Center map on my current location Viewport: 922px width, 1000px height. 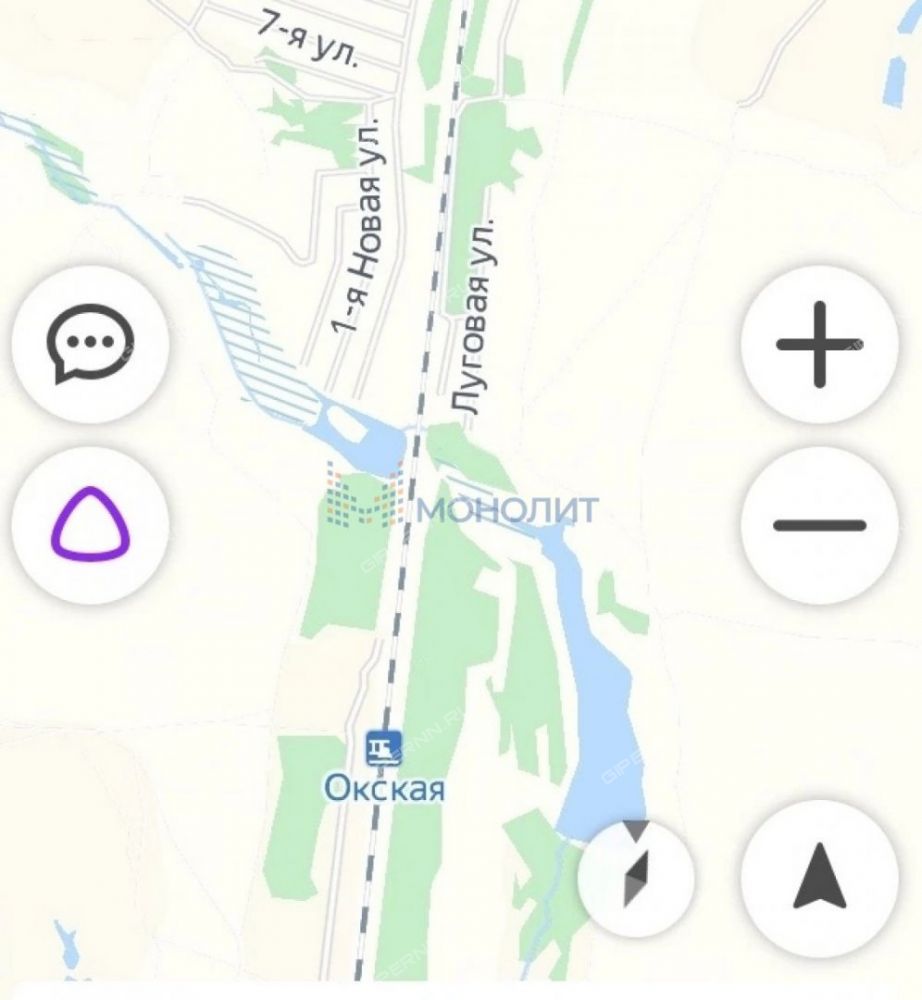(819, 877)
